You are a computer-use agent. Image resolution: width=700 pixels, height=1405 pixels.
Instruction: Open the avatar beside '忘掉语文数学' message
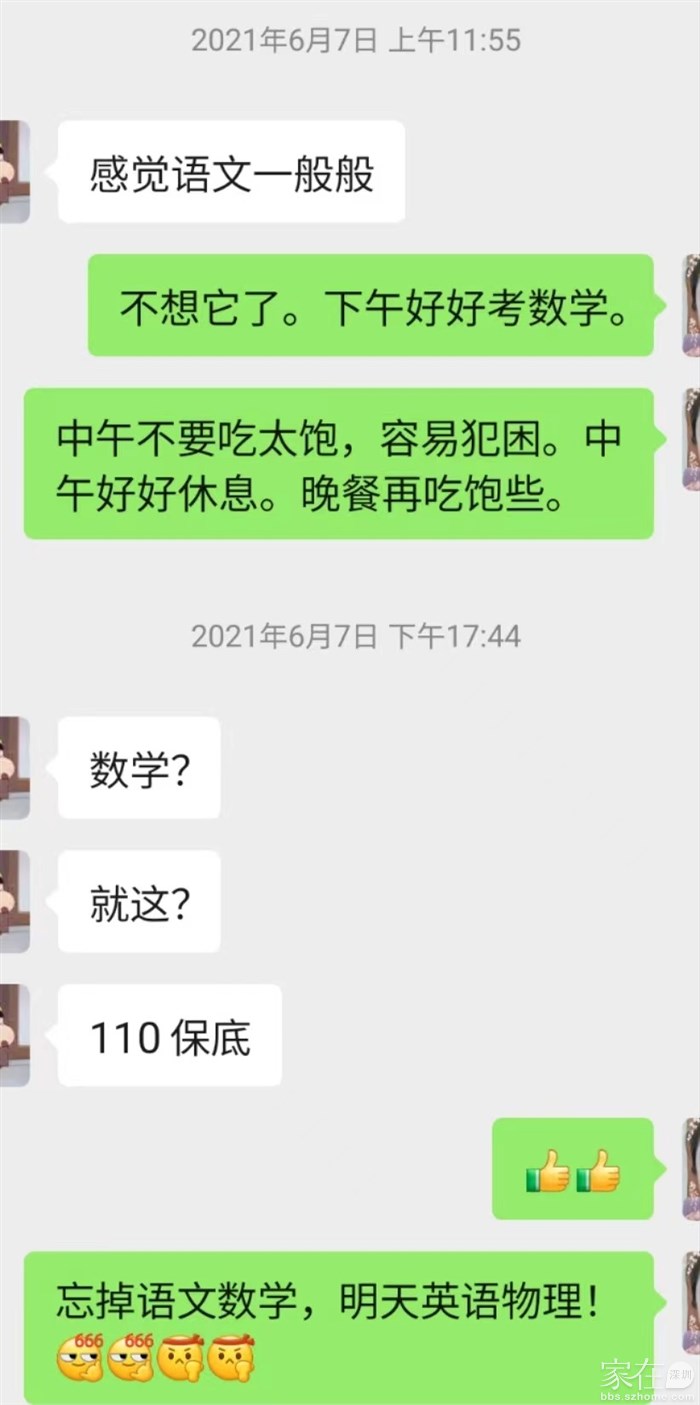(x=690, y=1302)
